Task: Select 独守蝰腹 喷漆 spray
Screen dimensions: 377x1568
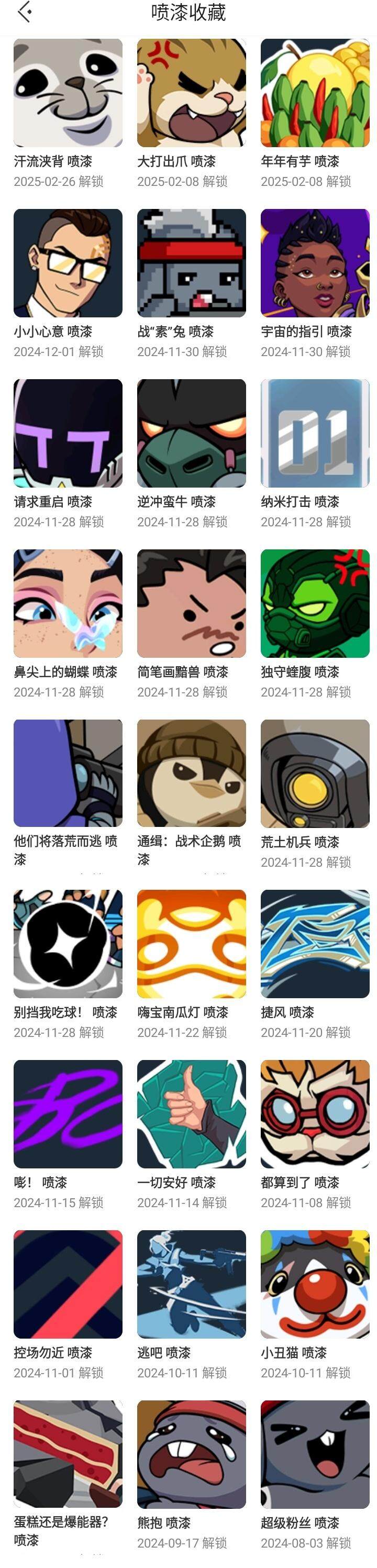Action: point(315,603)
